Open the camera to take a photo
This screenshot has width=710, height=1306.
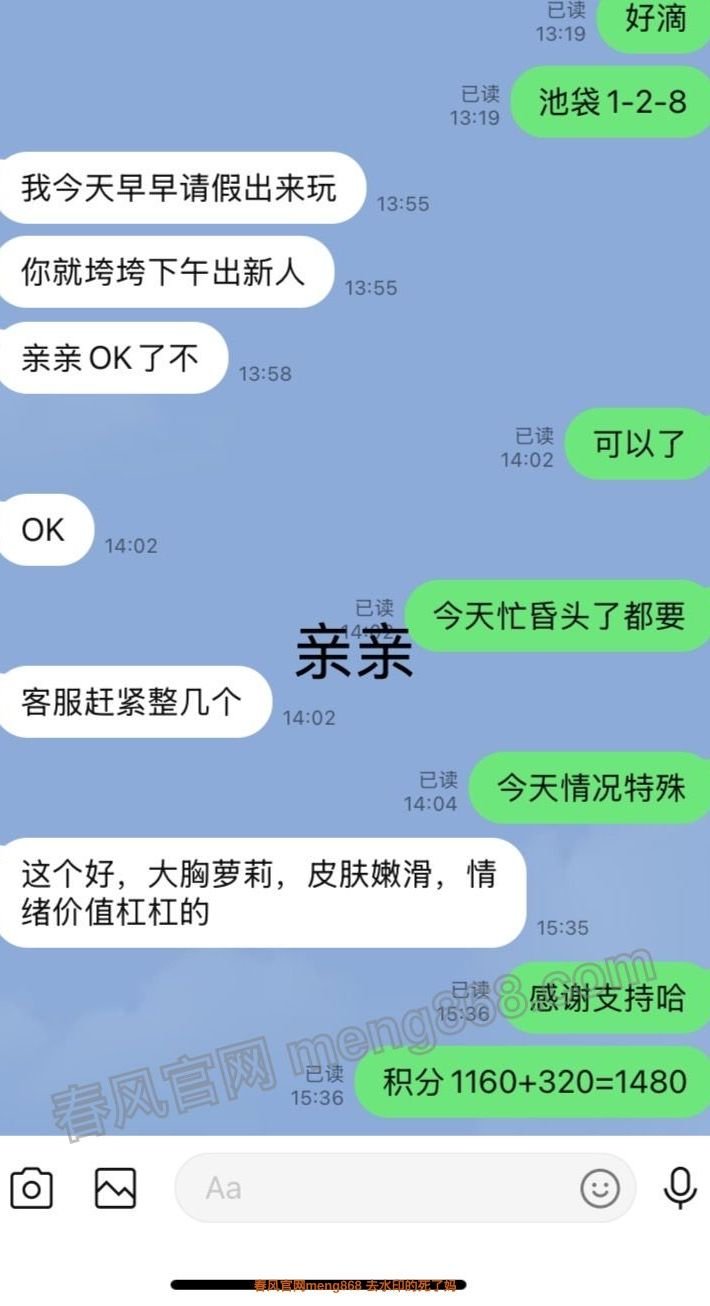pos(32,1188)
